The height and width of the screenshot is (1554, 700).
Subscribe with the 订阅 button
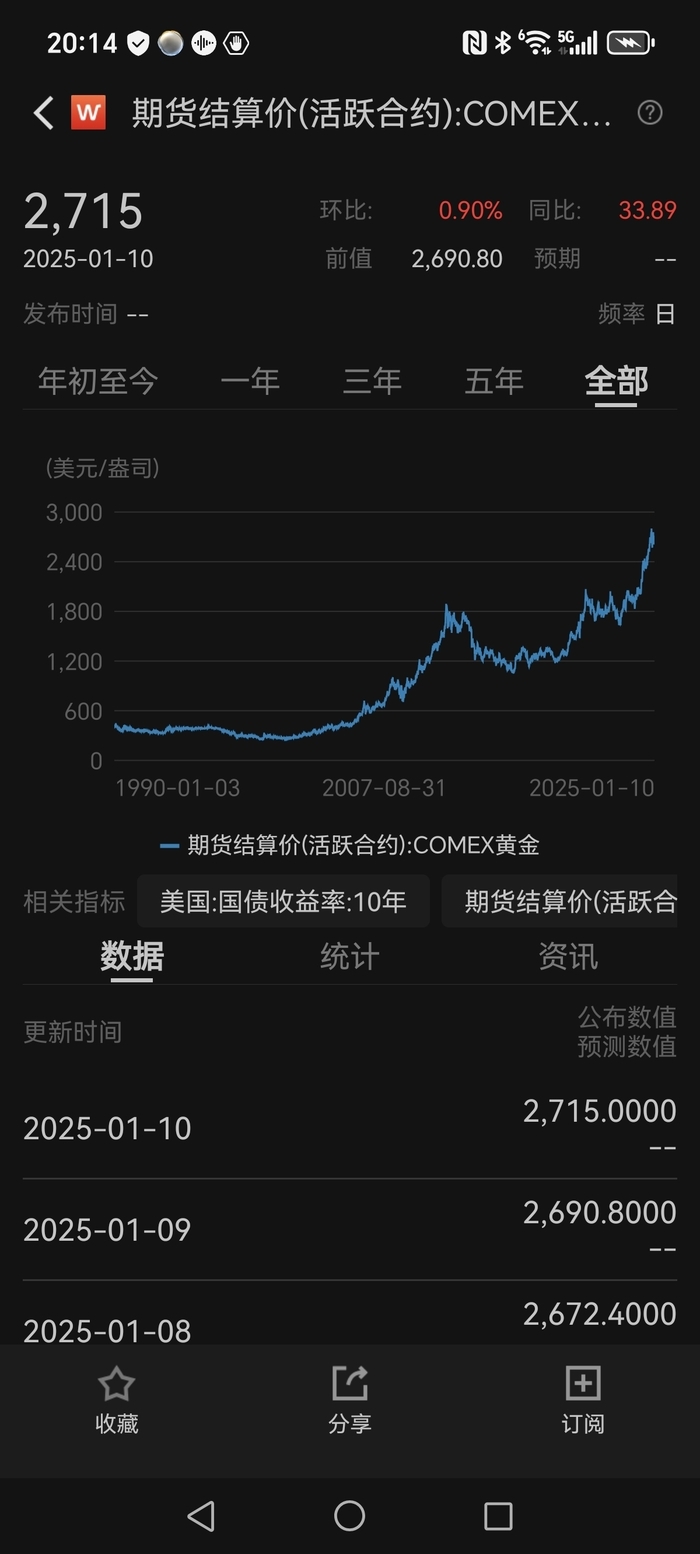(583, 1401)
